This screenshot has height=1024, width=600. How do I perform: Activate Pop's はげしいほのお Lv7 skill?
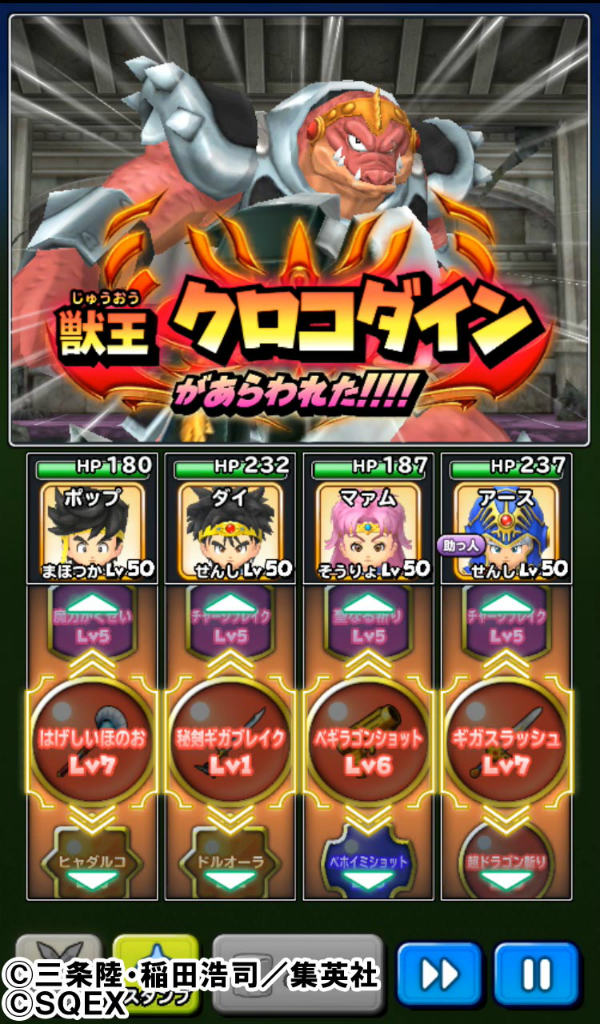(92, 743)
